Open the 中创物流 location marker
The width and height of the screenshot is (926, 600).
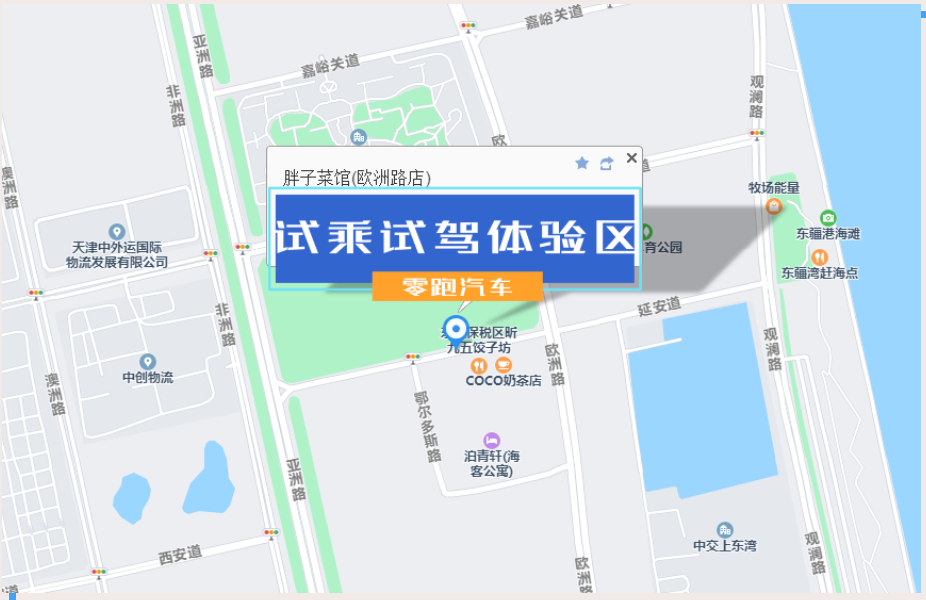click(x=148, y=362)
